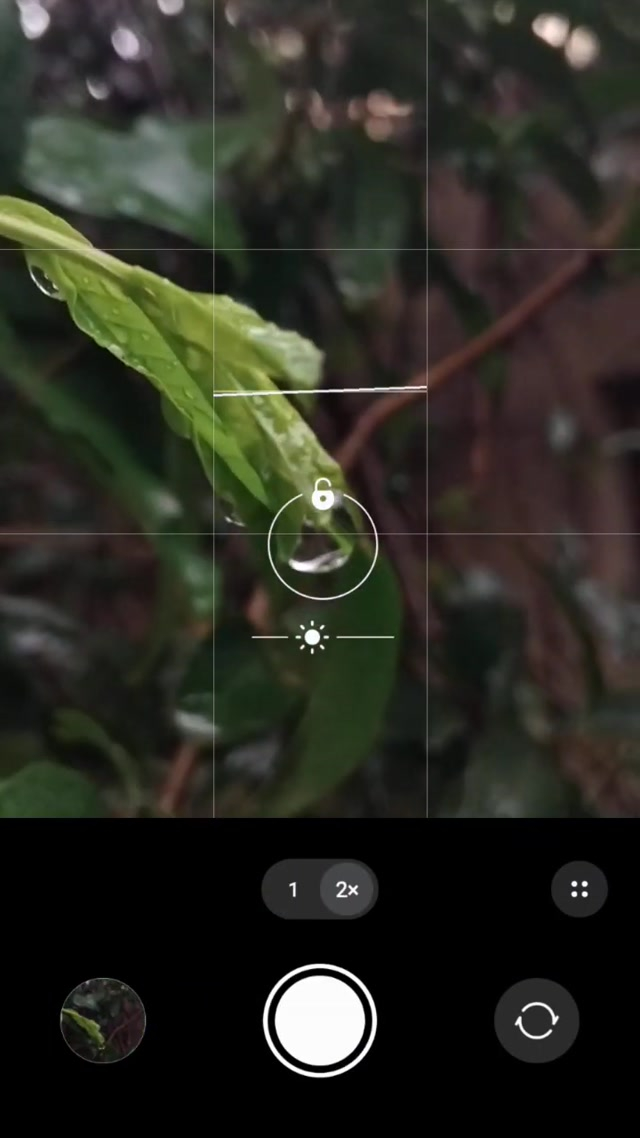Open the last photo thumbnail in gallery
The image size is (640, 1138).
click(103, 1021)
